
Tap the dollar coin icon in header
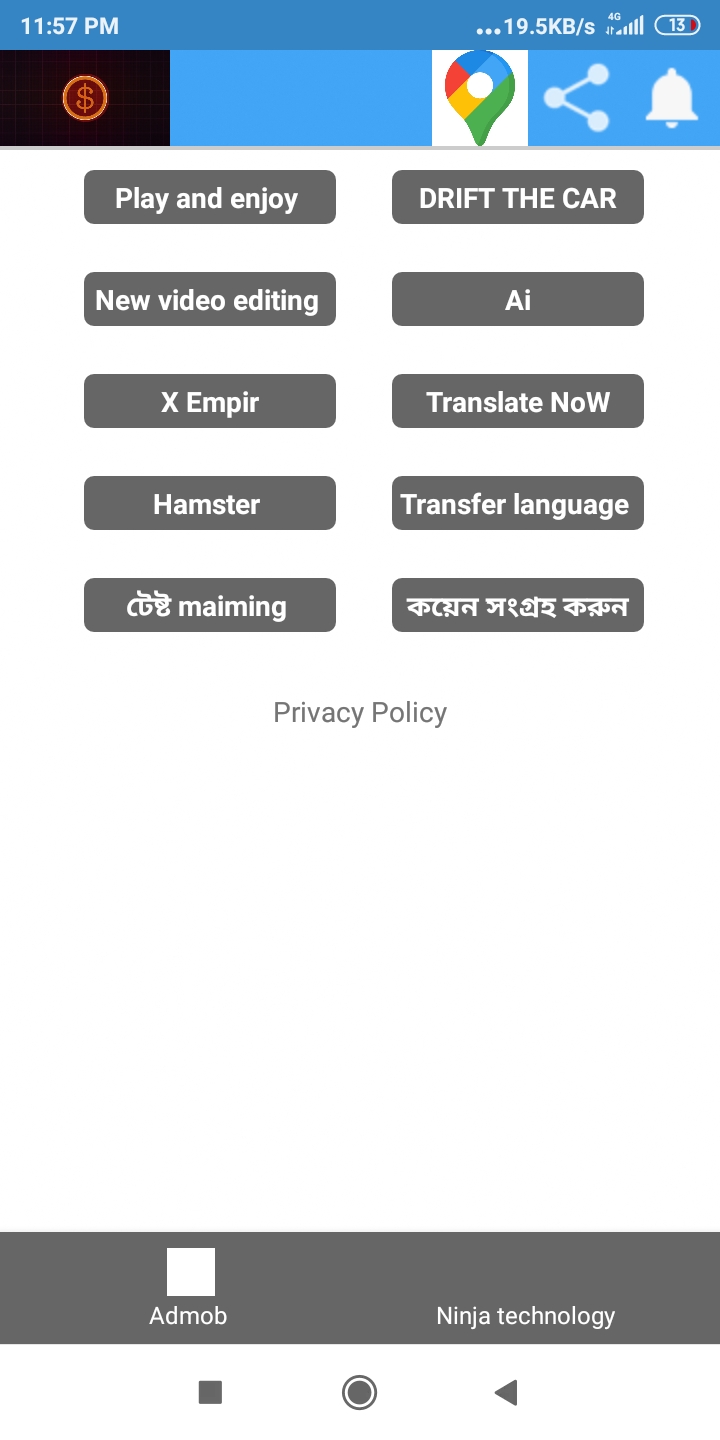85,98
